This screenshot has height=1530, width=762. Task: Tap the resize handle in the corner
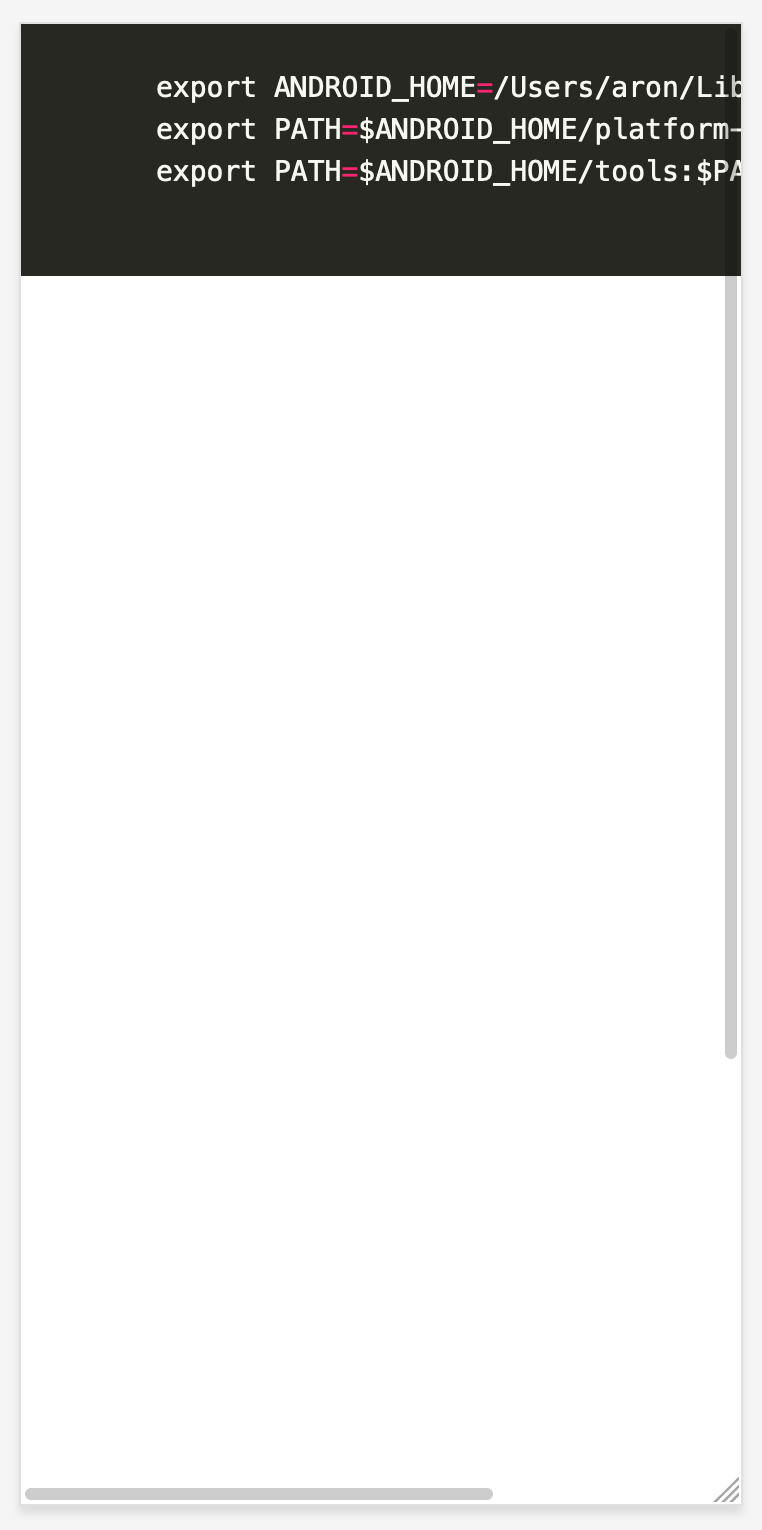pos(729,1491)
